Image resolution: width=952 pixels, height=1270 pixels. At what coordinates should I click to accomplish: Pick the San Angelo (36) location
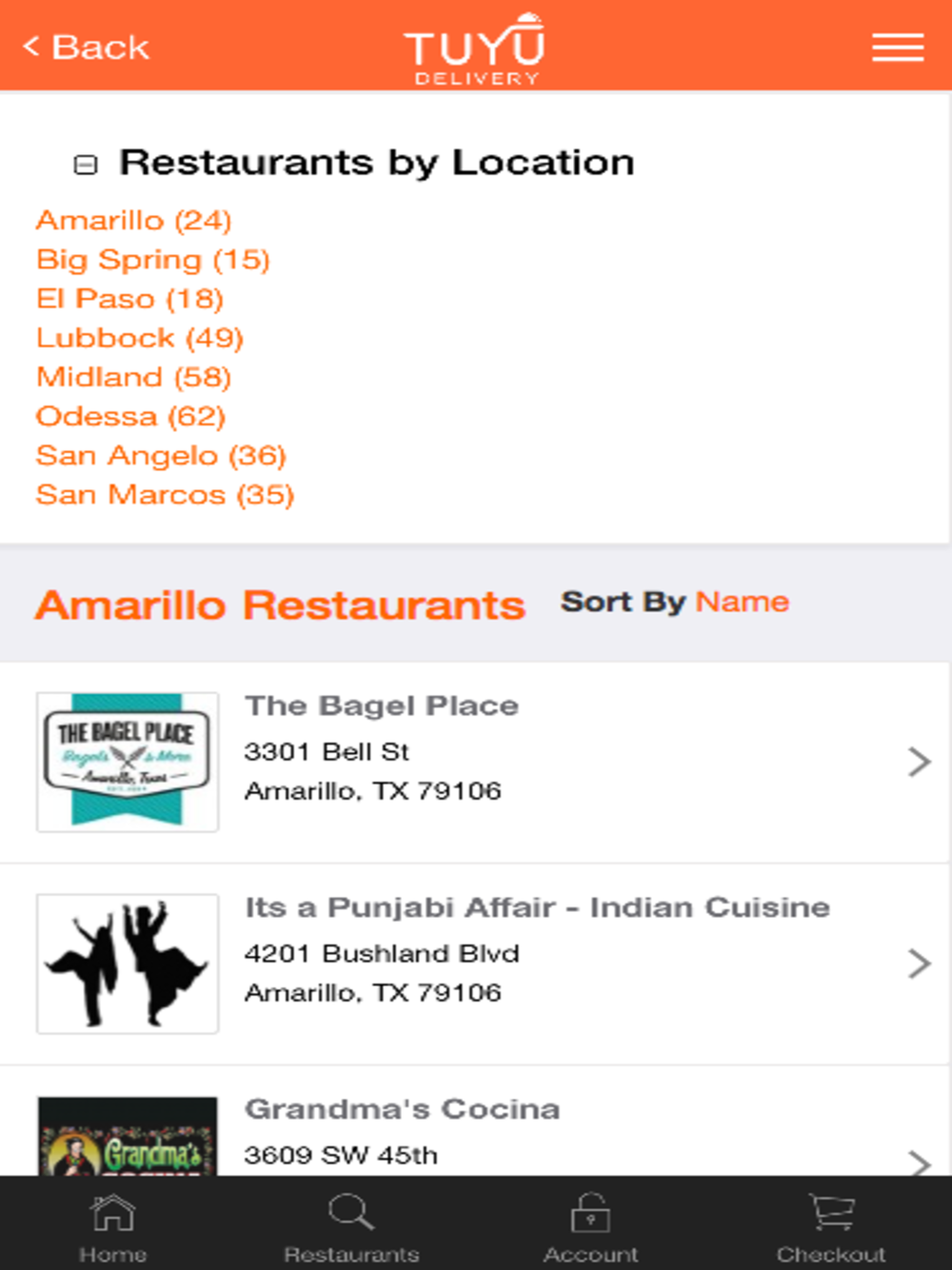coord(161,455)
